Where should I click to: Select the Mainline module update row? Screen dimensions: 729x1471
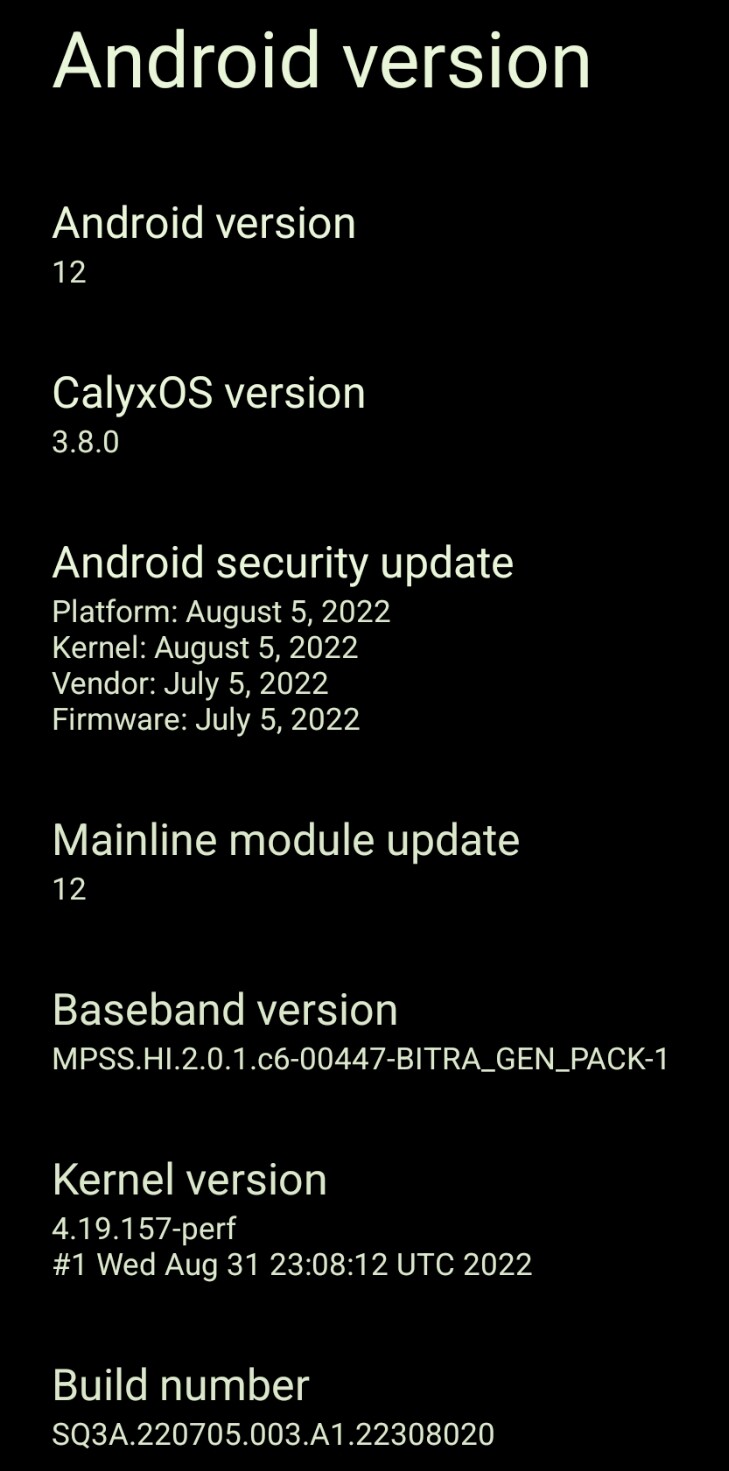click(285, 861)
